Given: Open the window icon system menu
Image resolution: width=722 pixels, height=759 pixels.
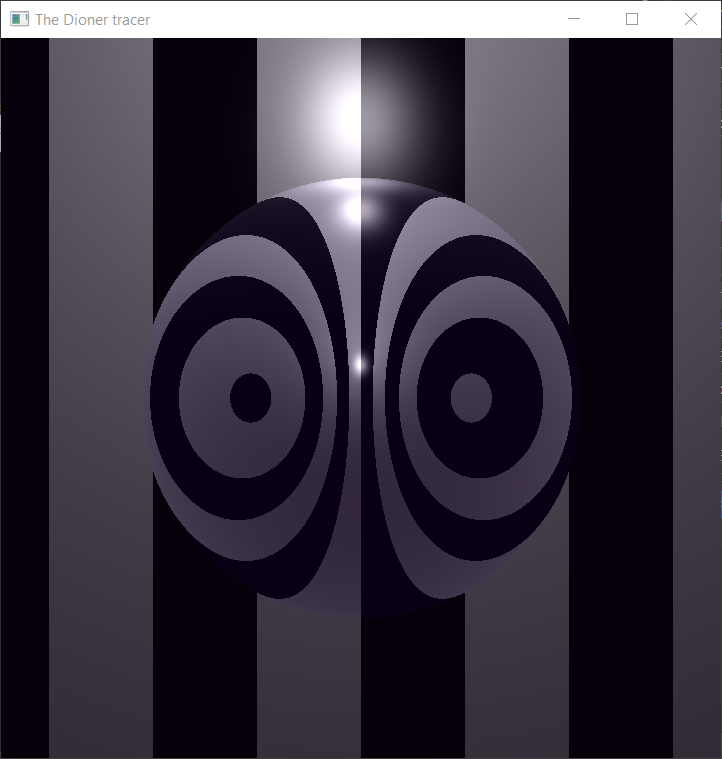Looking at the screenshot, I should click(x=19, y=19).
